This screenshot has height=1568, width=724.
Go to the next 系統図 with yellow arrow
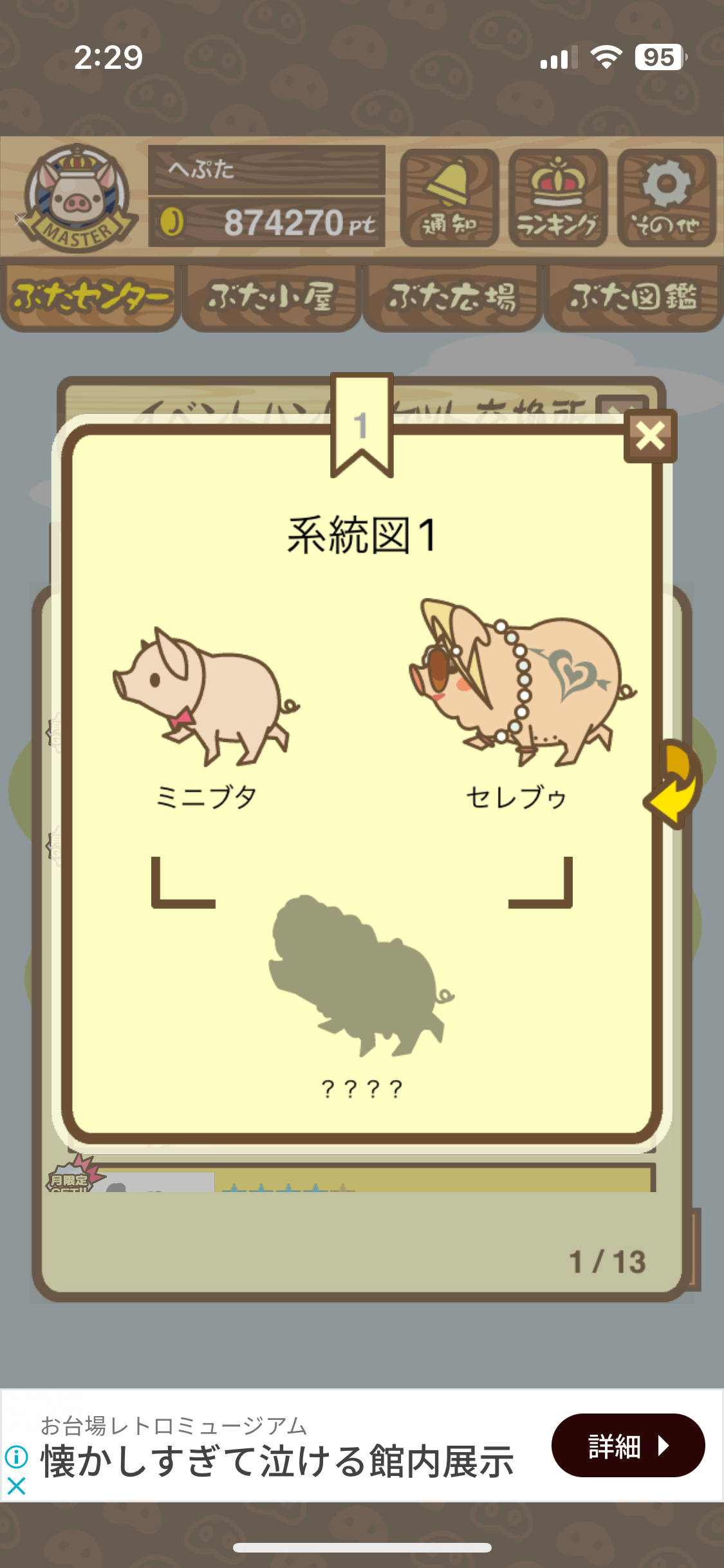coord(676,785)
